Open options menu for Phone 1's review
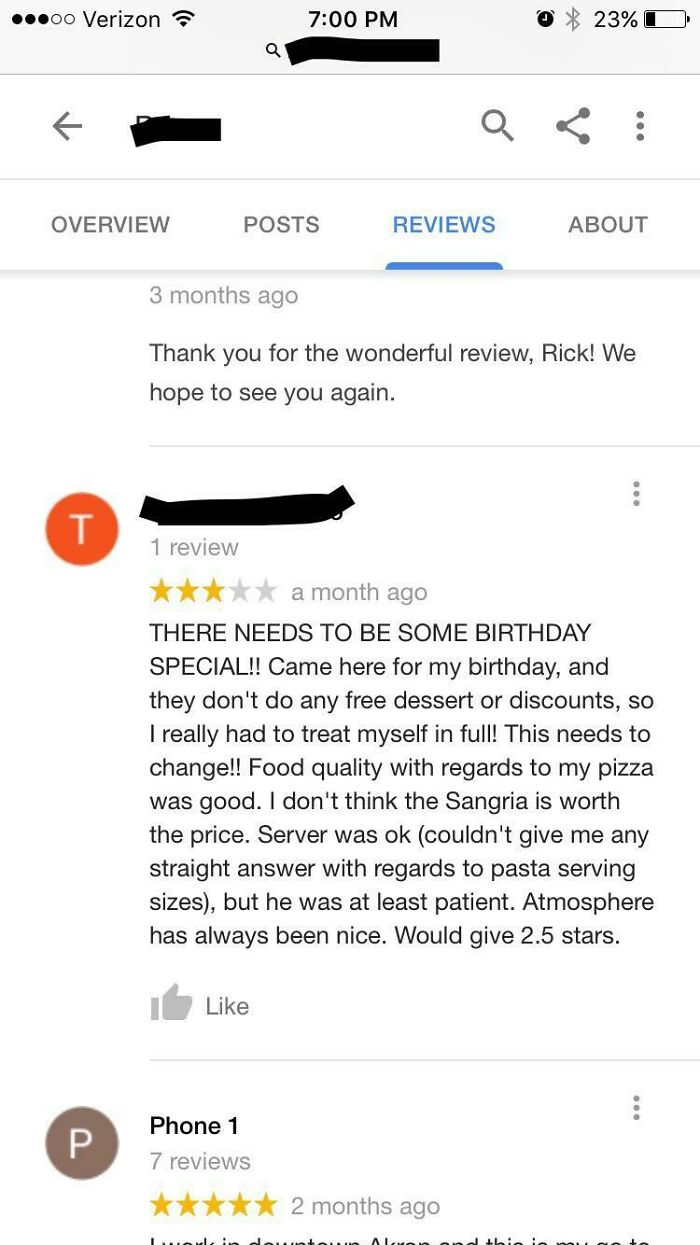Image resolution: width=700 pixels, height=1245 pixels. click(x=636, y=1107)
